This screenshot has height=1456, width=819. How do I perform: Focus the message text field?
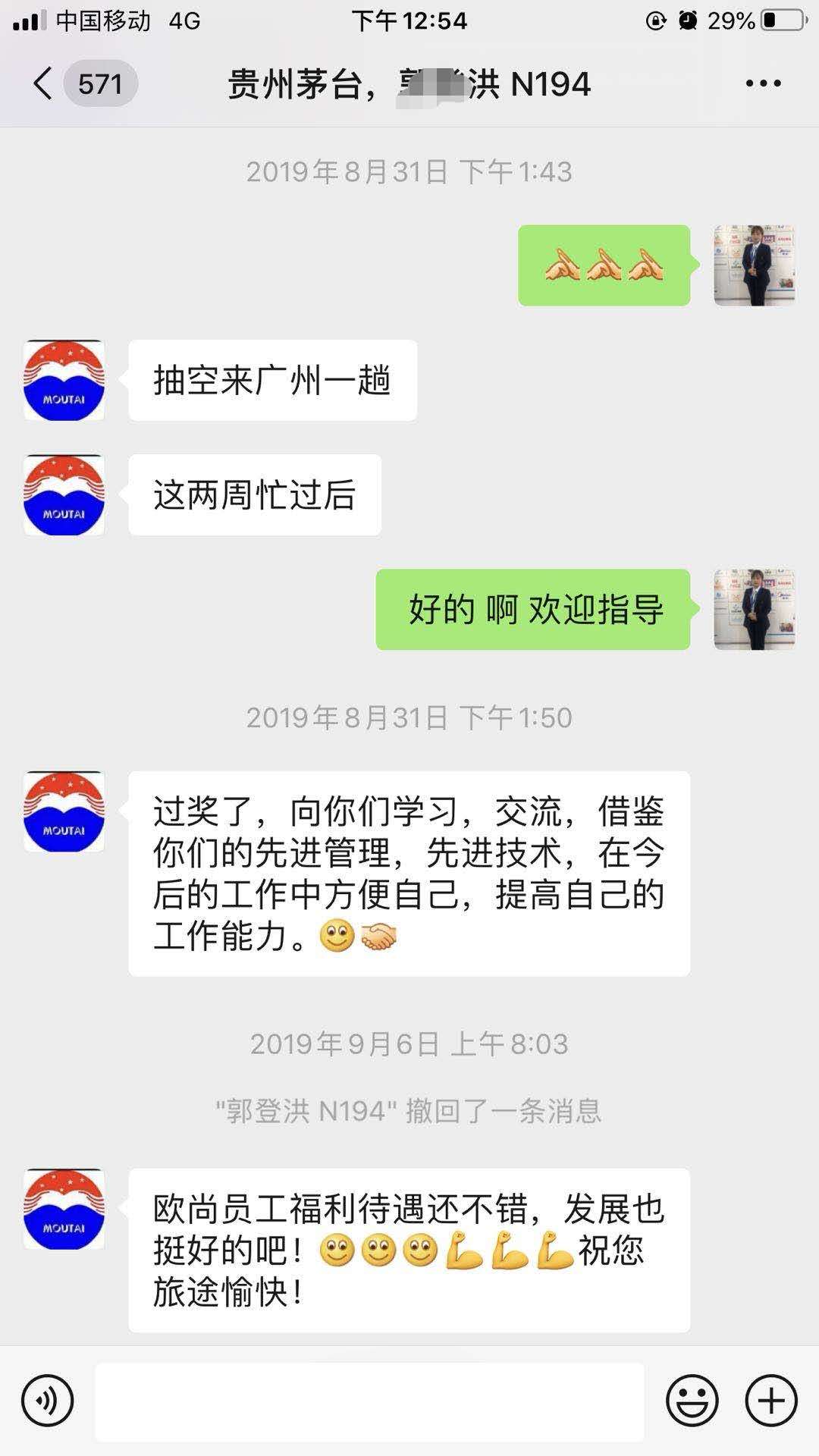click(369, 1401)
